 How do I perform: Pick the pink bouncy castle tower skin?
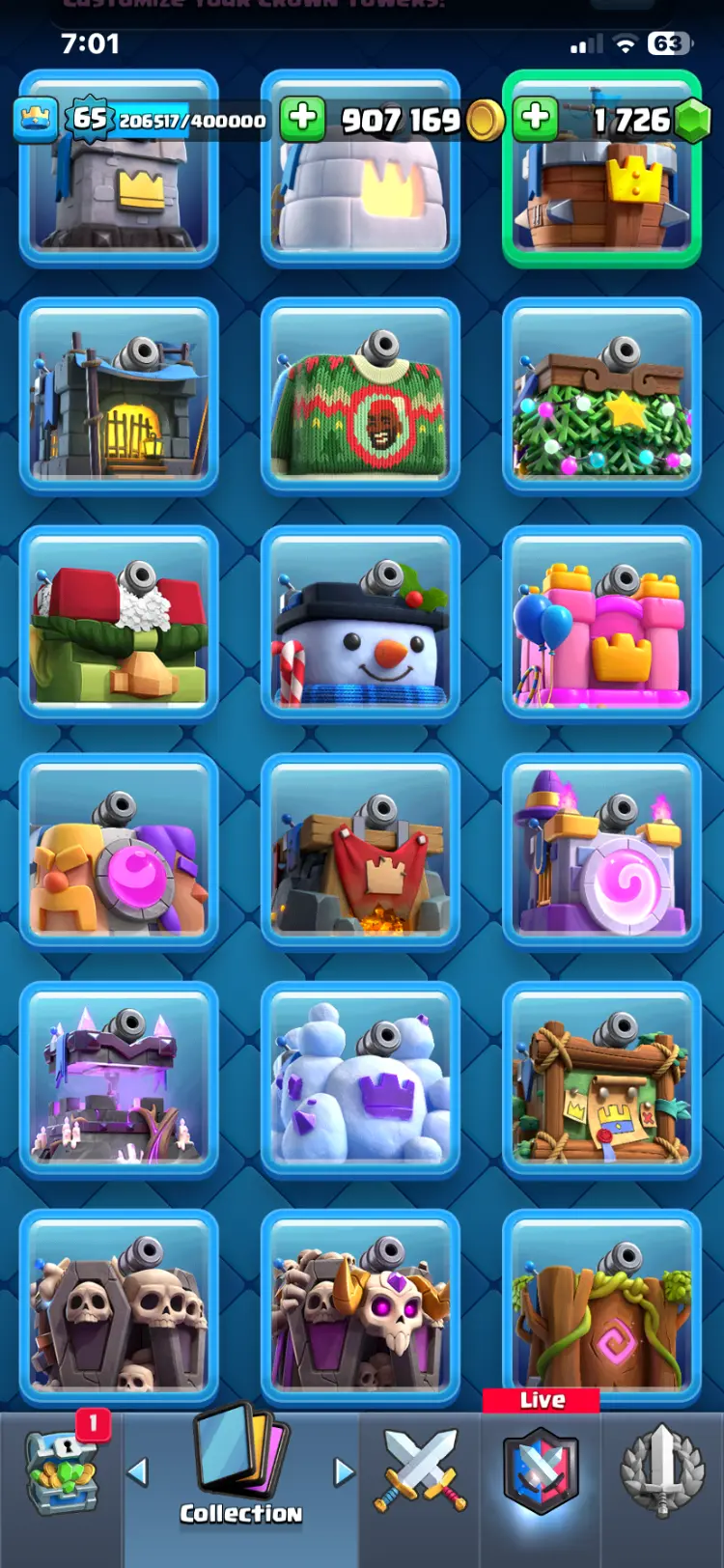click(x=601, y=624)
